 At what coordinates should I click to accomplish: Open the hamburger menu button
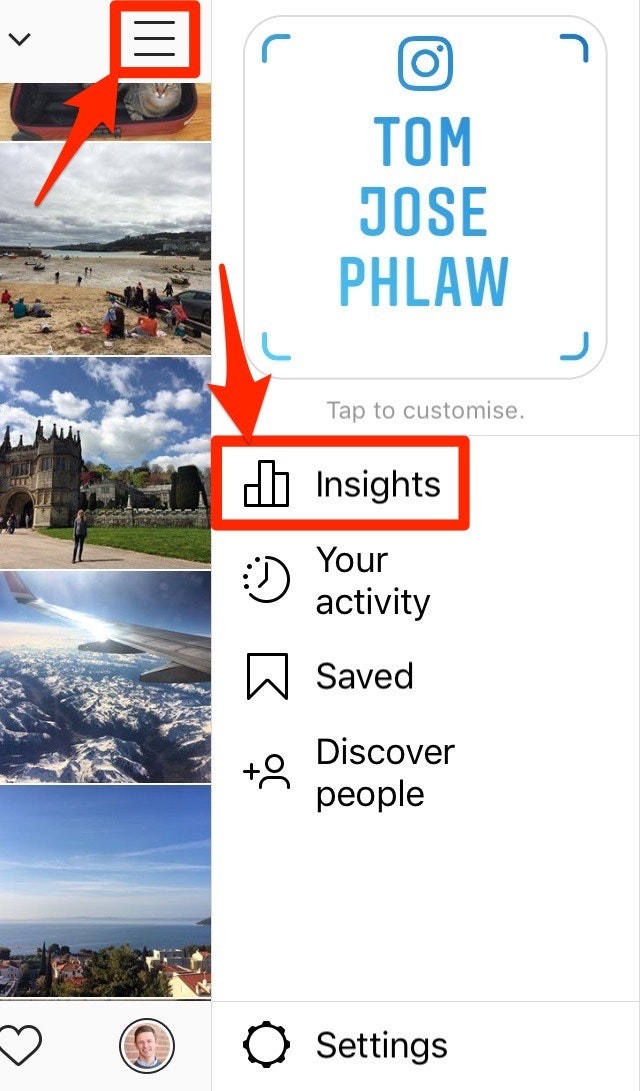154,38
